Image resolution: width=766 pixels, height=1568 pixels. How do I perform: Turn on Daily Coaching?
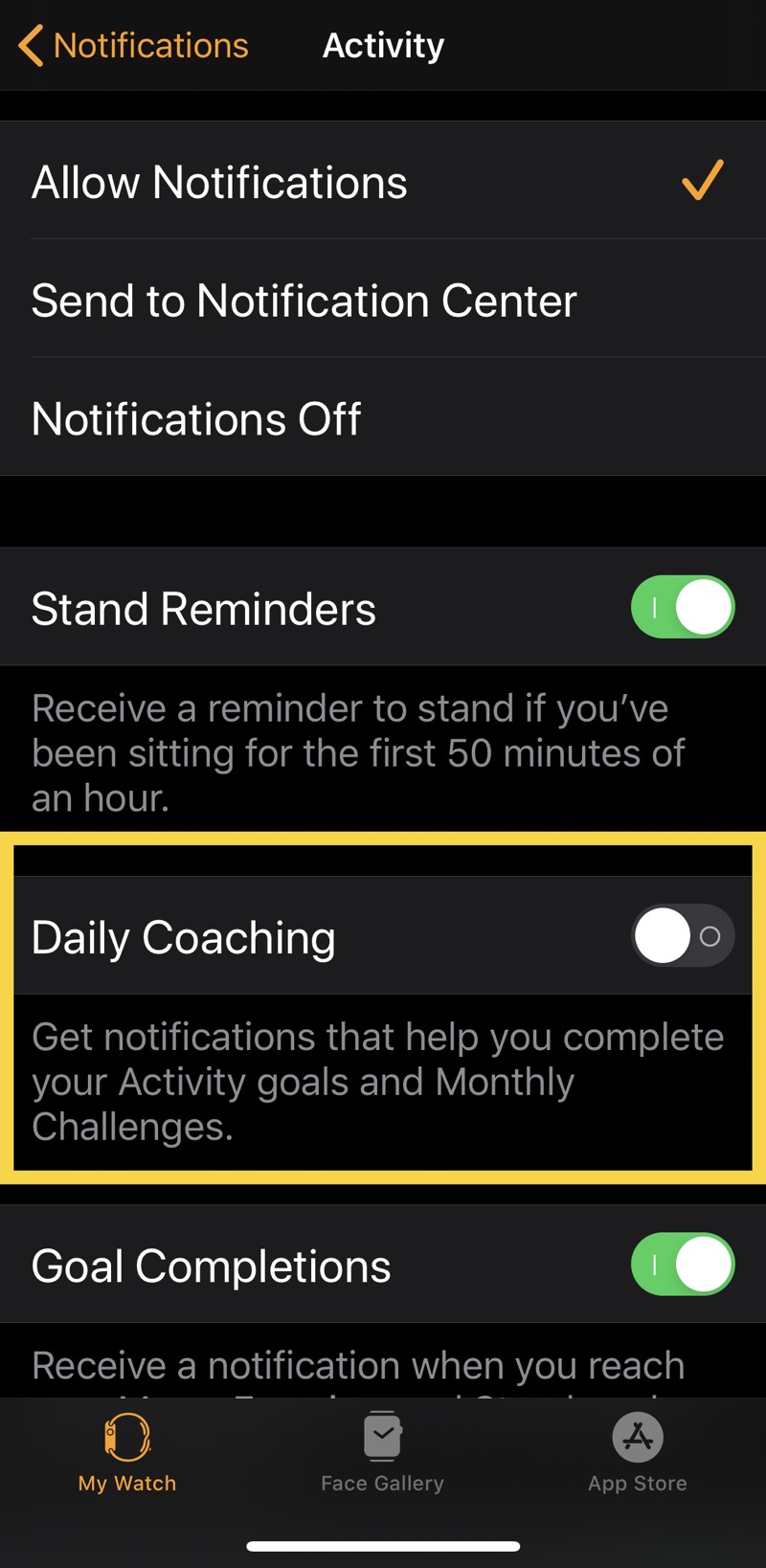[x=683, y=935]
